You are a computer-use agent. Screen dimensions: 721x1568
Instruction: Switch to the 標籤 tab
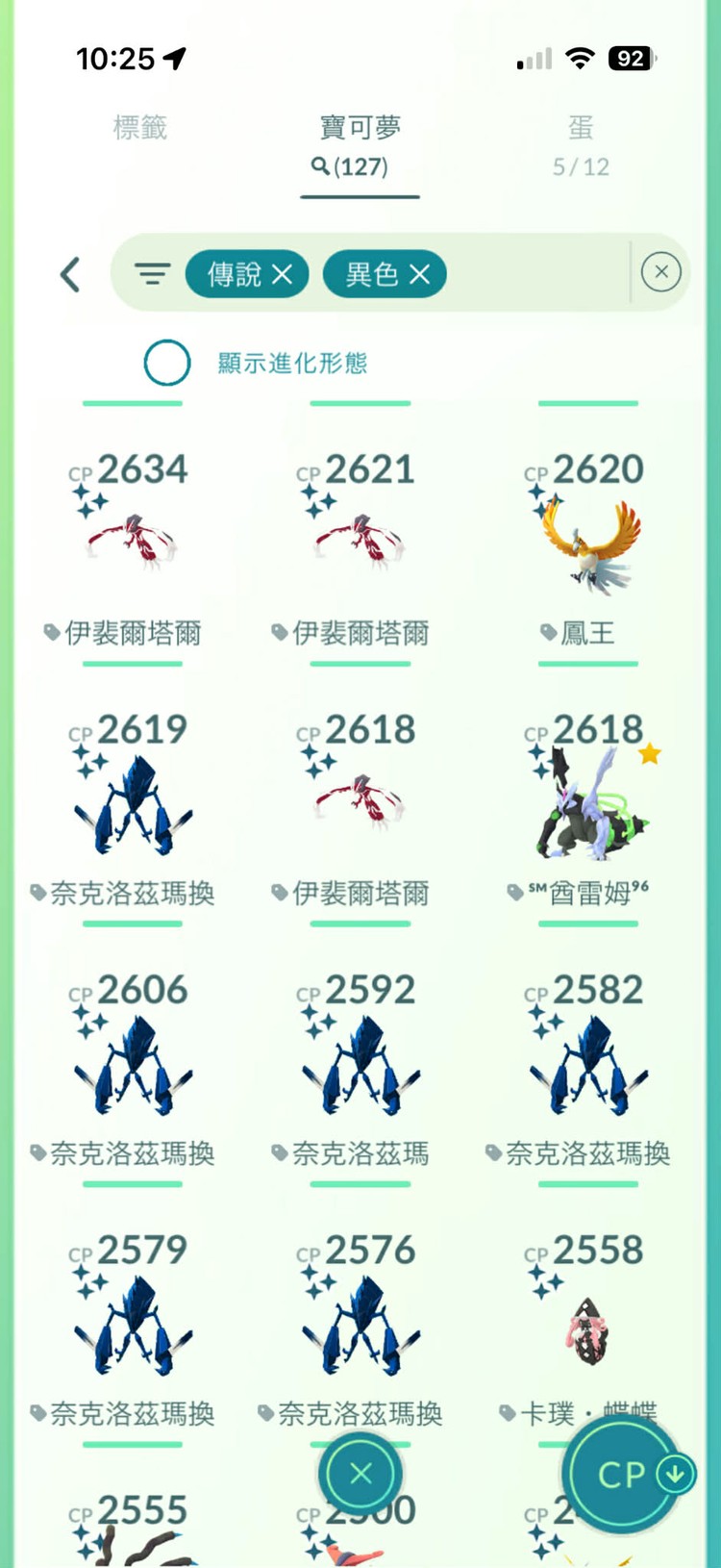click(x=140, y=128)
